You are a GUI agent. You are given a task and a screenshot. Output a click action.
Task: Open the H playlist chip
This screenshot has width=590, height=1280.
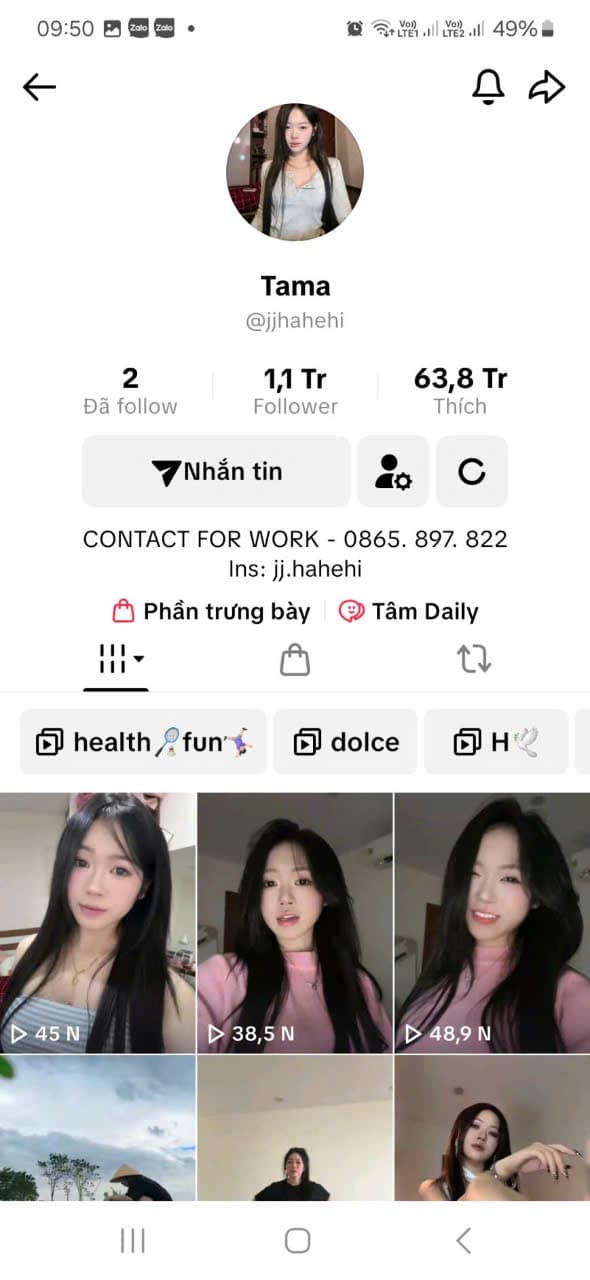click(x=496, y=742)
